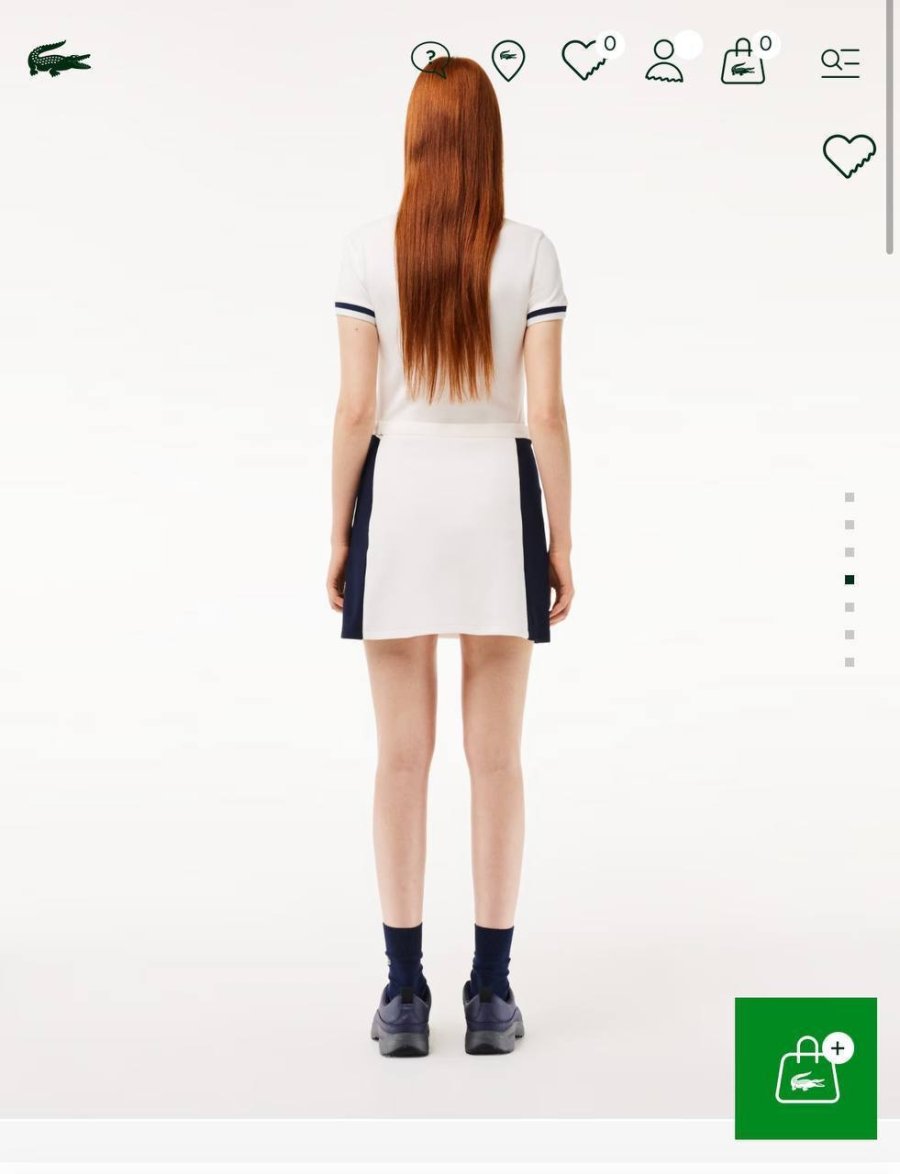The height and width of the screenshot is (1174, 900).
Task: Open the help chat icon
Action: [431, 60]
